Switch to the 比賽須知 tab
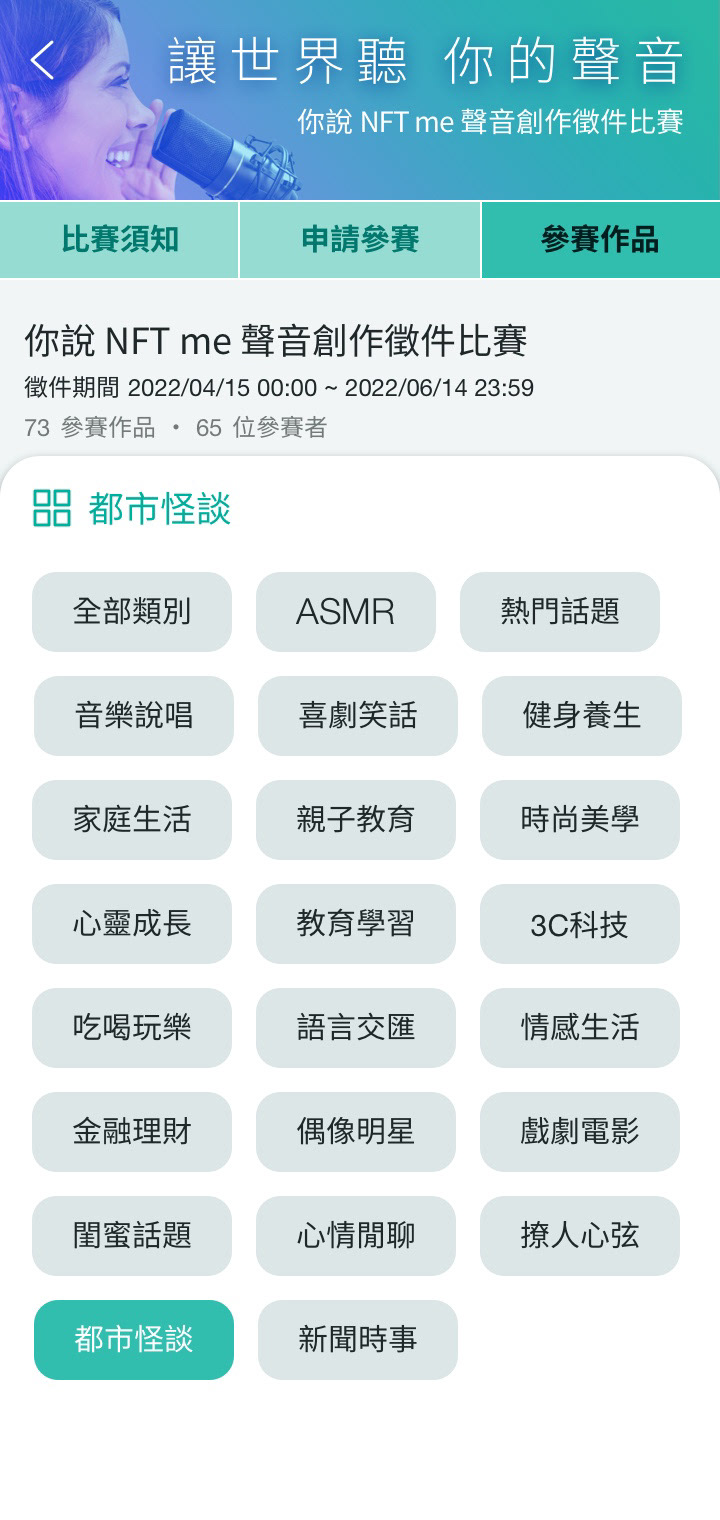 [120, 240]
